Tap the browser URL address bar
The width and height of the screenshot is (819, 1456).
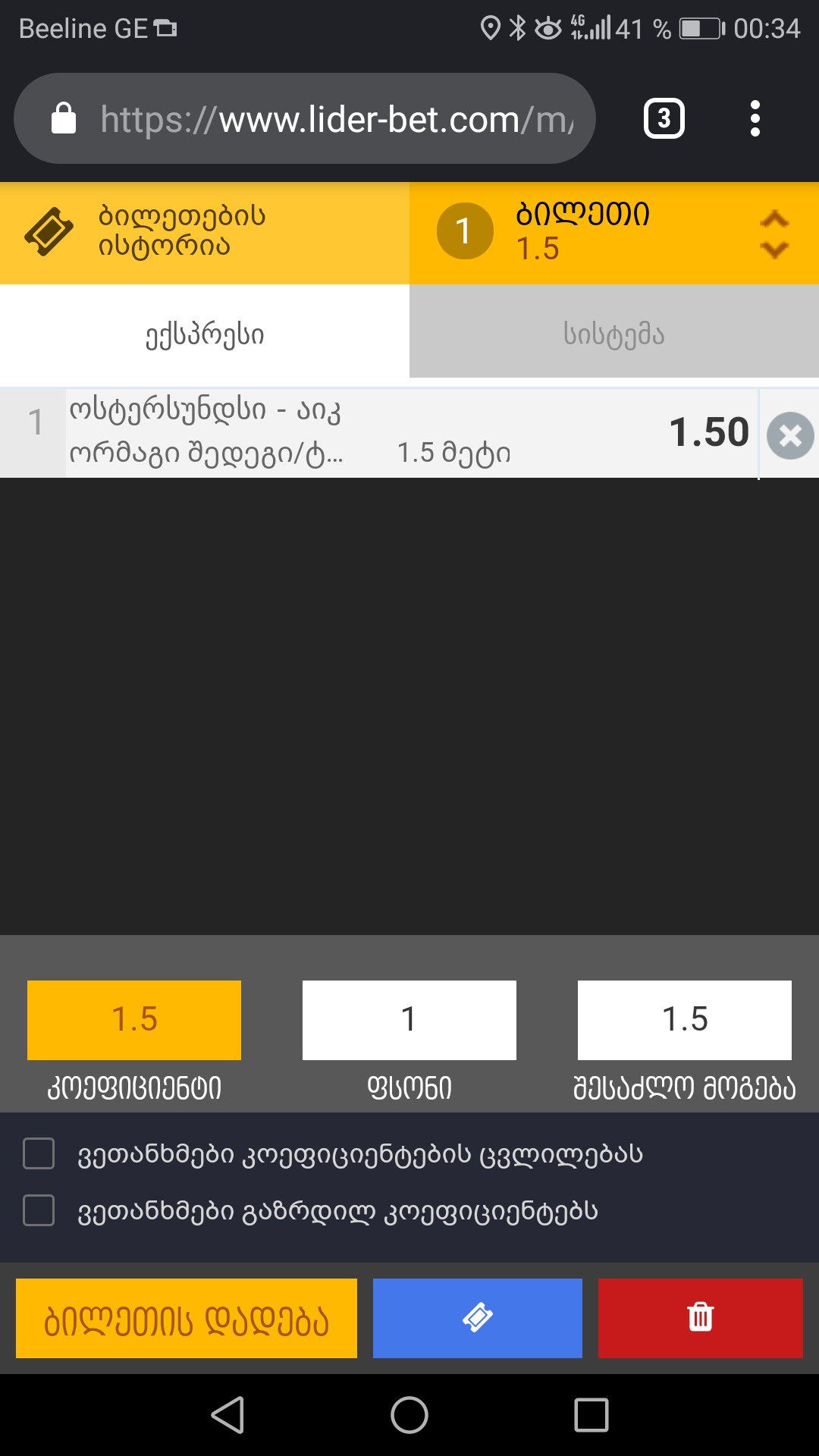(x=318, y=119)
